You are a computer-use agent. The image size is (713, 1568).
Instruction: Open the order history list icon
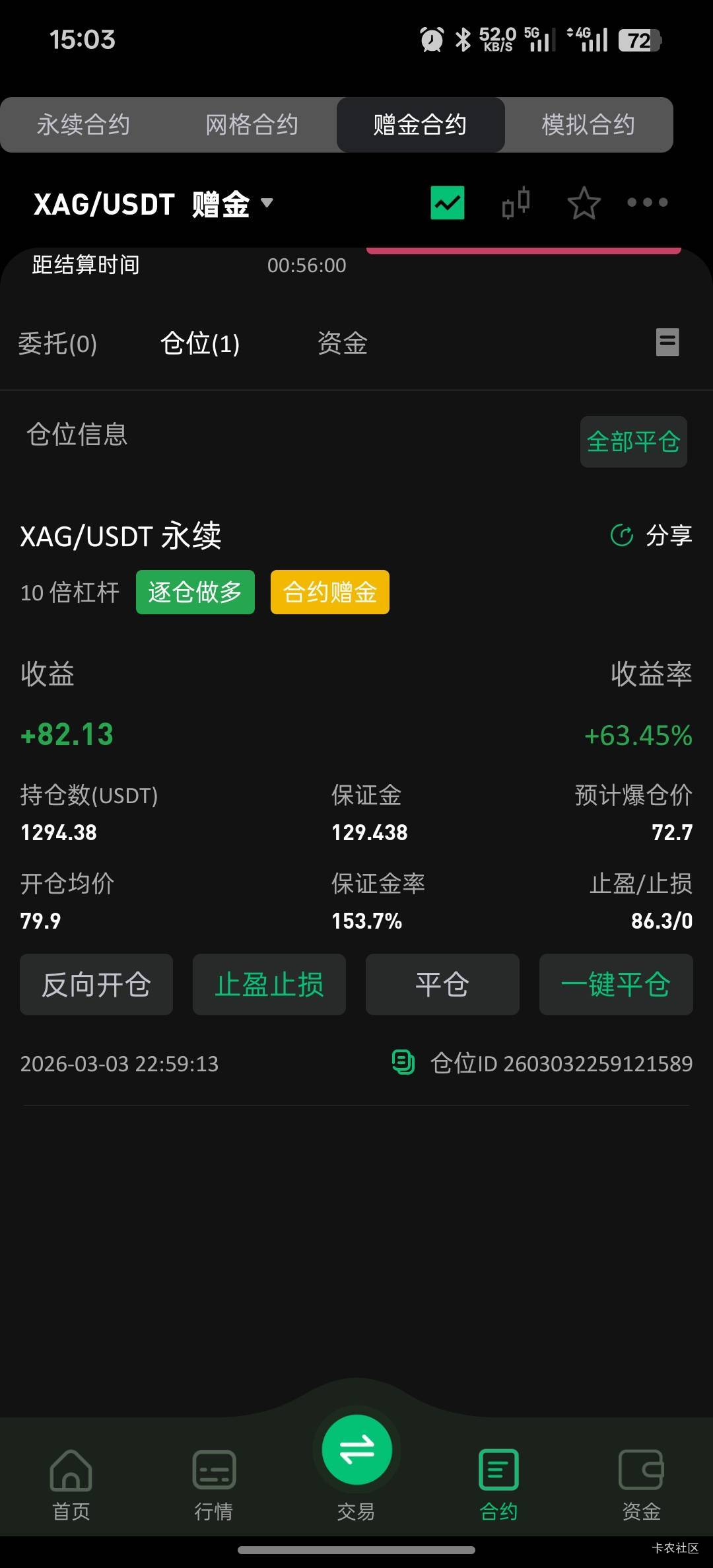click(667, 342)
